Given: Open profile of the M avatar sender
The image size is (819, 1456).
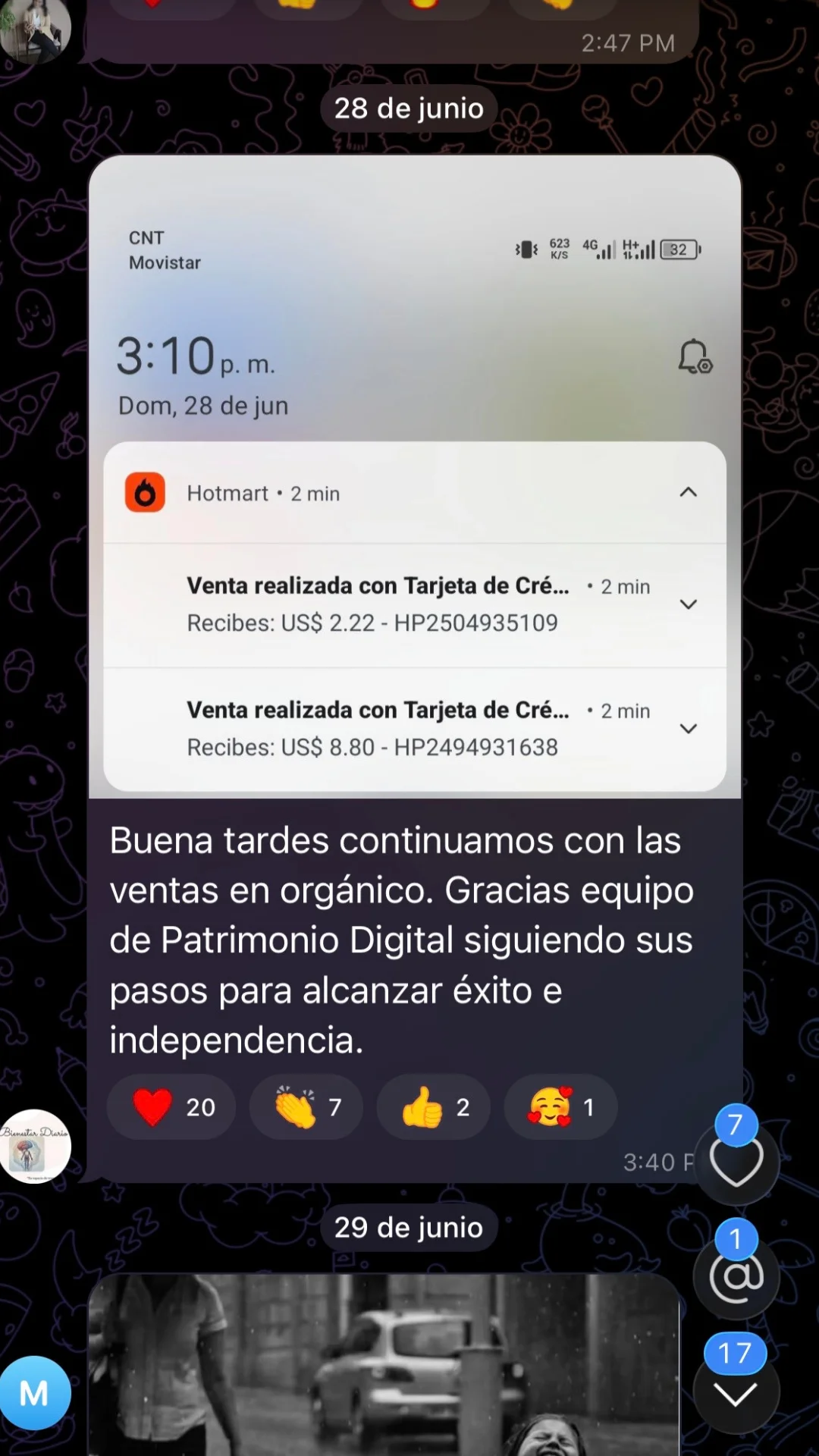Looking at the screenshot, I should coord(35,1393).
